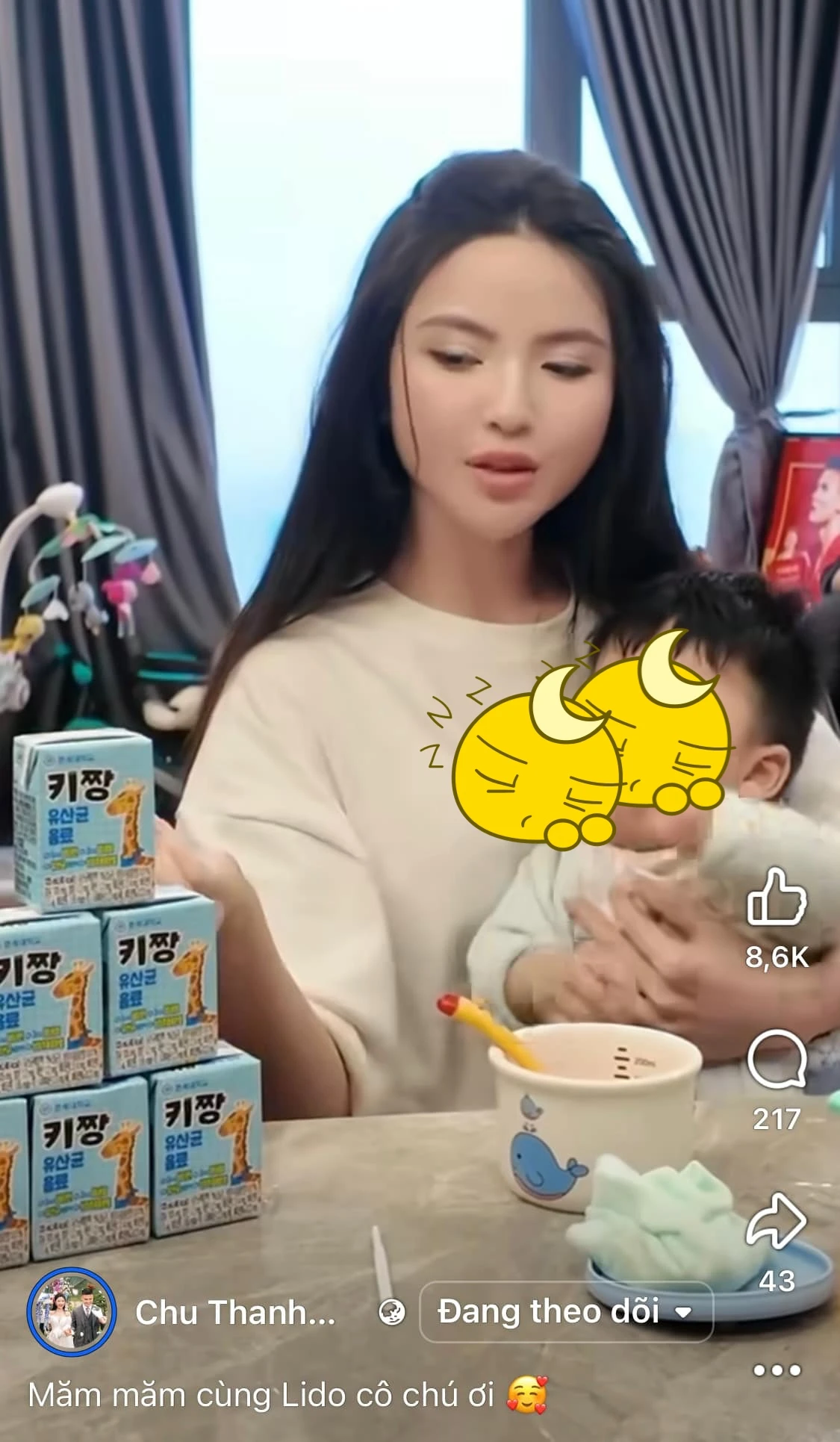The height and width of the screenshot is (1442, 840).
Task: View the Chu Thanh… profile name
Action: [x=235, y=1313]
